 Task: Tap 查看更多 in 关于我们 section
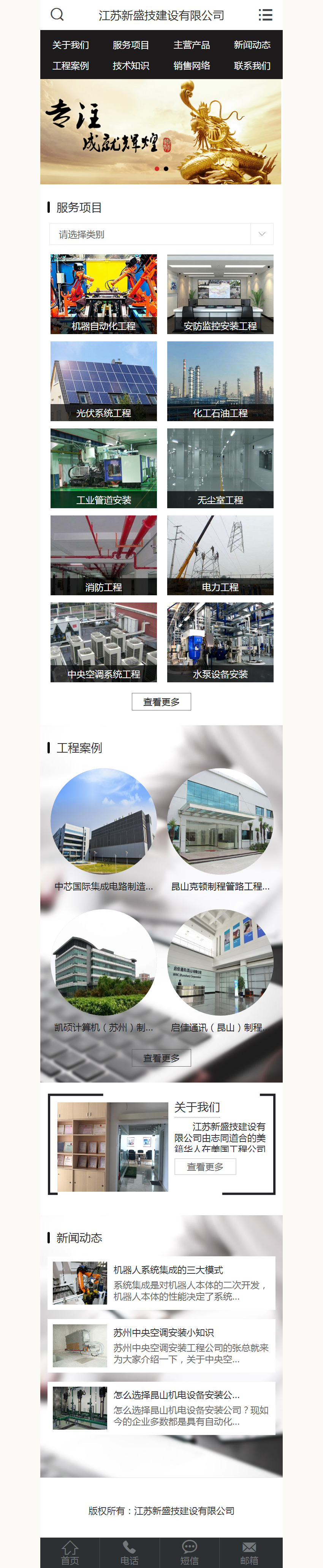coord(205,1167)
